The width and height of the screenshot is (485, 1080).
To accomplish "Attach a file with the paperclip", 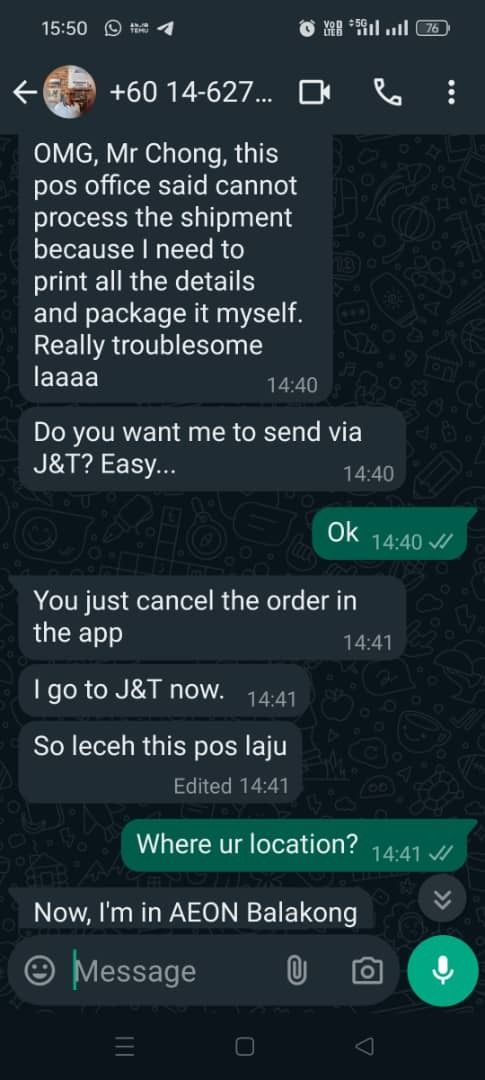I will [x=296, y=971].
